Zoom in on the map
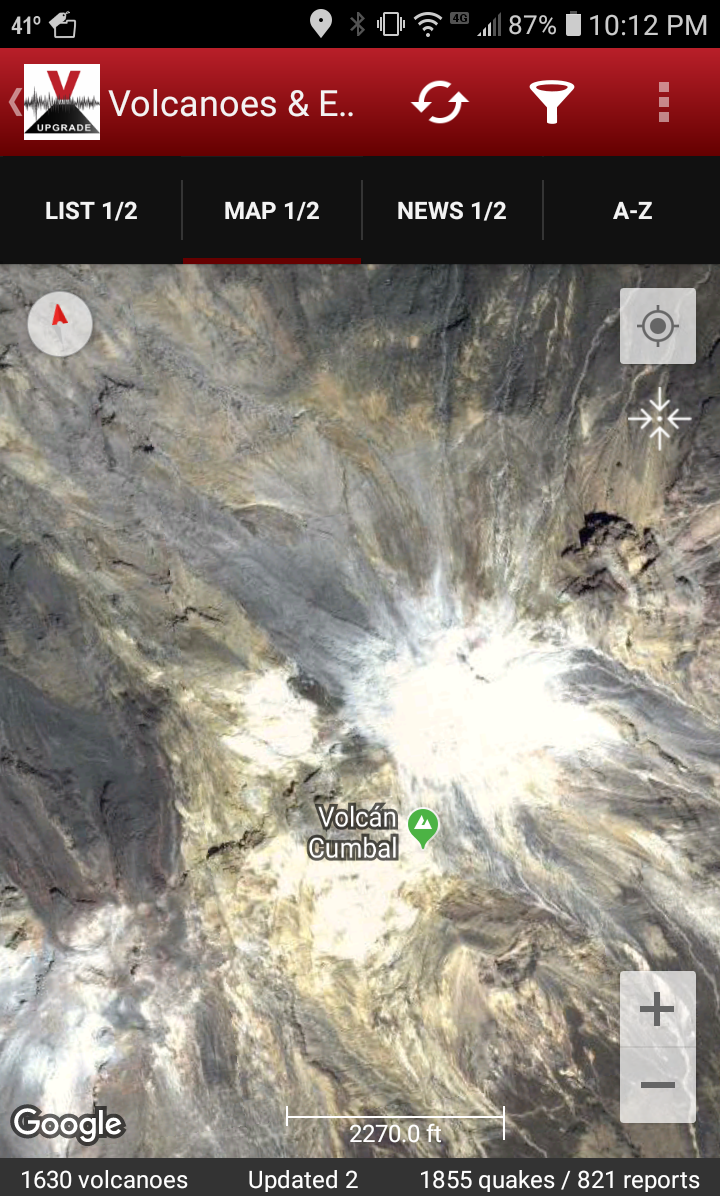 (x=657, y=1010)
